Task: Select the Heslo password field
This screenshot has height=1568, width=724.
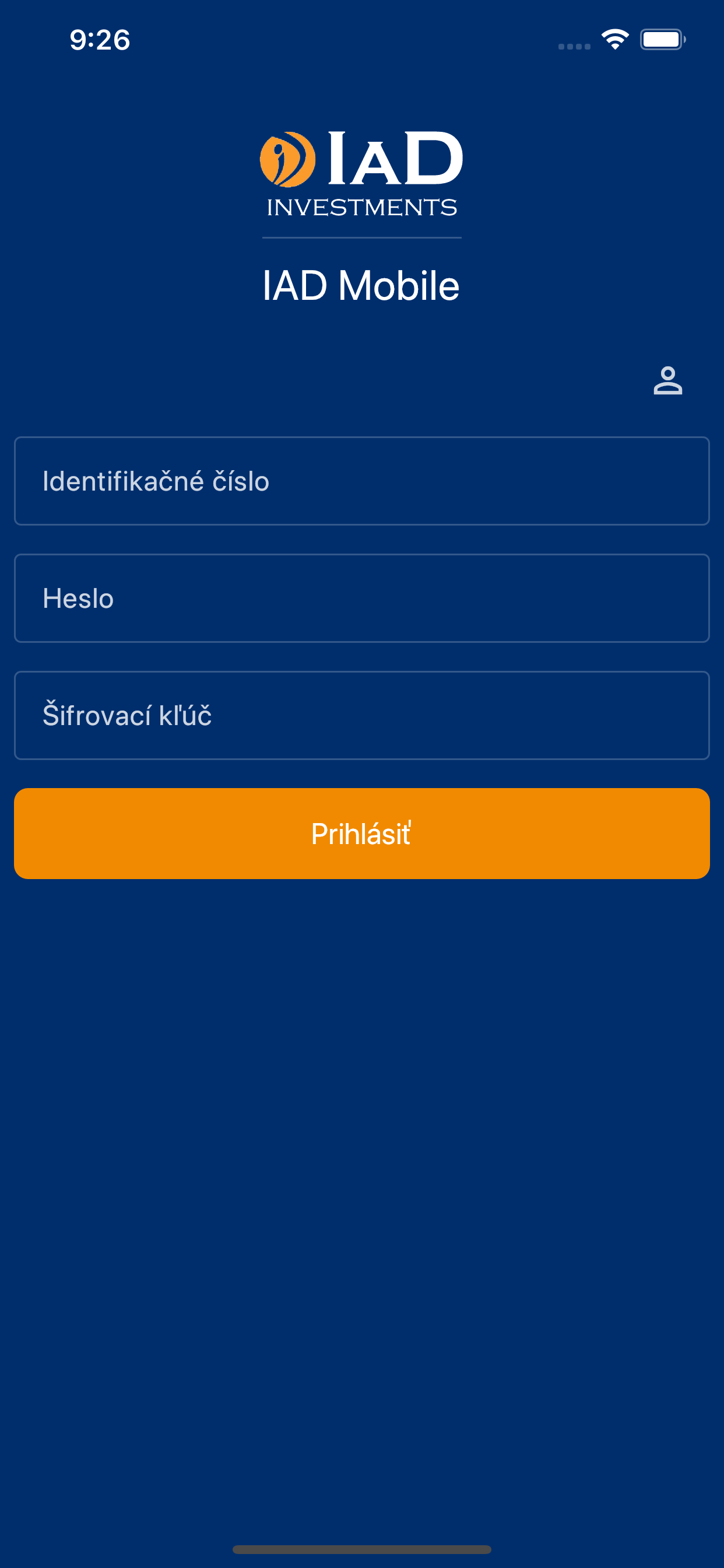Action: pyautogui.click(x=361, y=598)
